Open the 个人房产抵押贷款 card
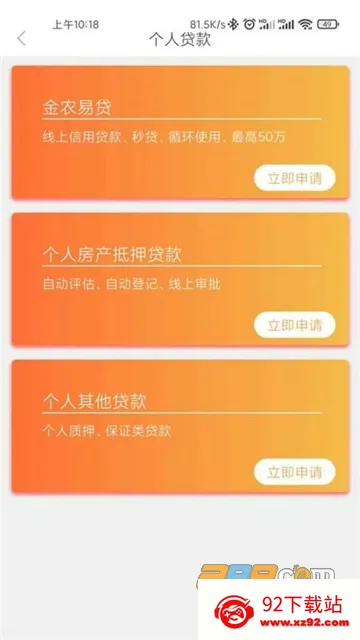Screen dimensions: 360x640 click(180, 279)
